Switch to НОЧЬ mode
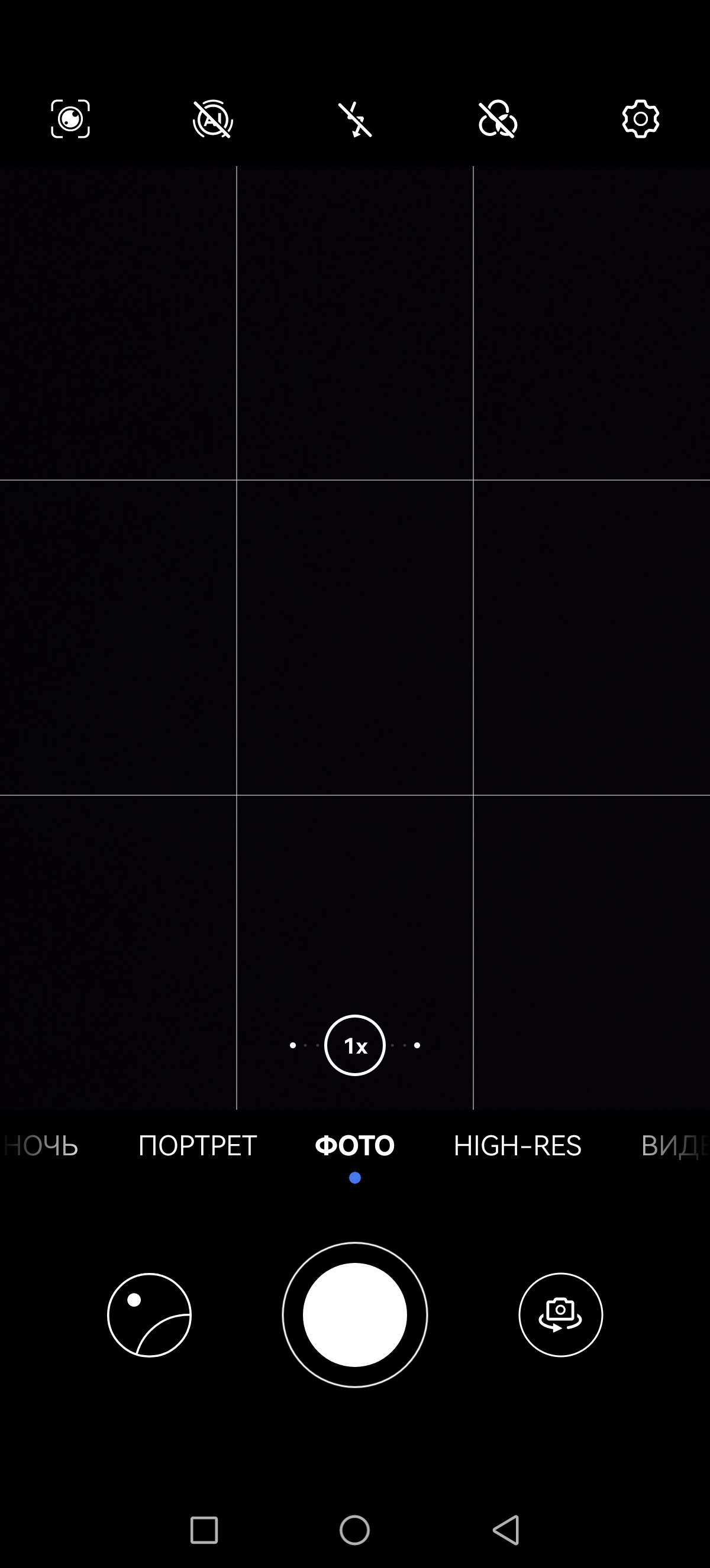The width and height of the screenshot is (710, 1568). tap(41, 1146)
